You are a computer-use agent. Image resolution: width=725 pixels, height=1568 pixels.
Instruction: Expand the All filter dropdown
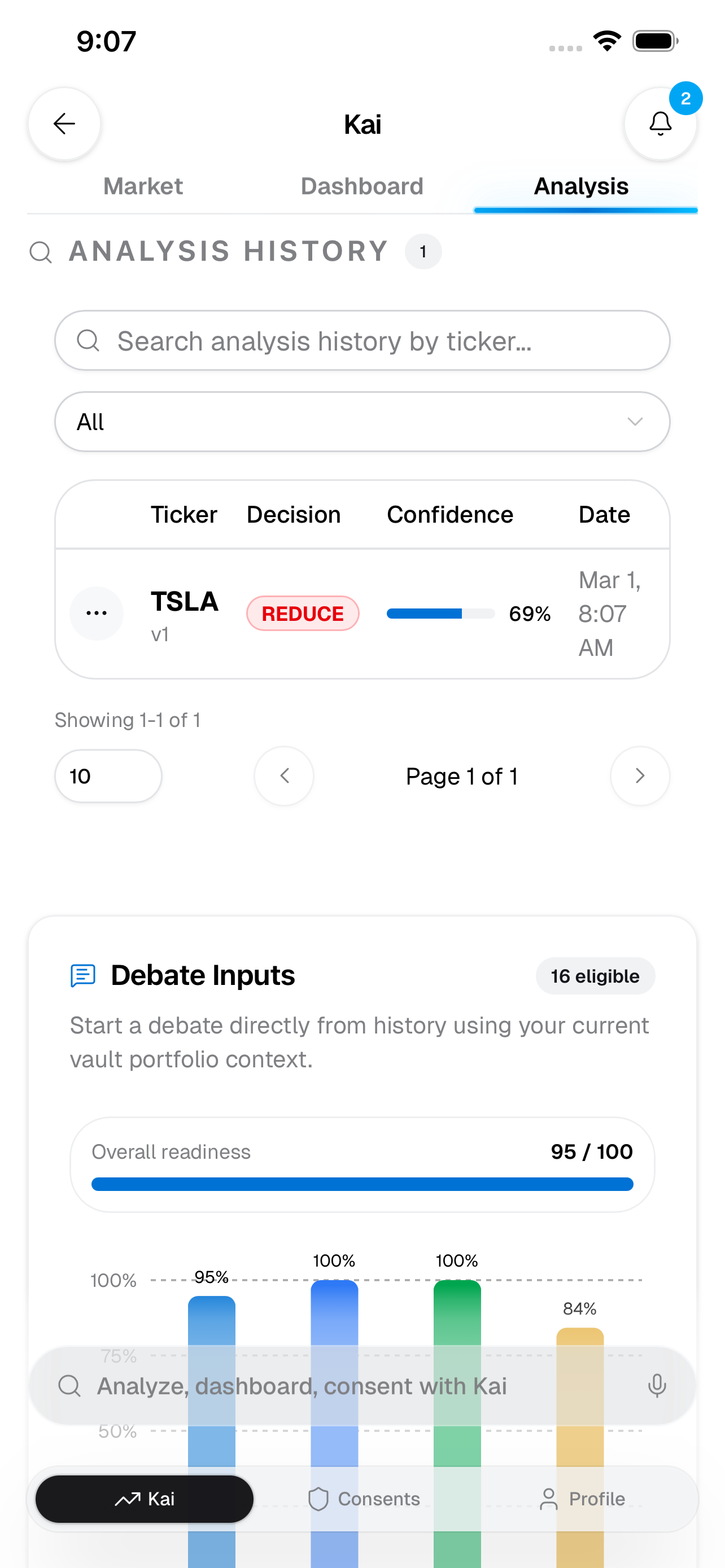point(361,421)
